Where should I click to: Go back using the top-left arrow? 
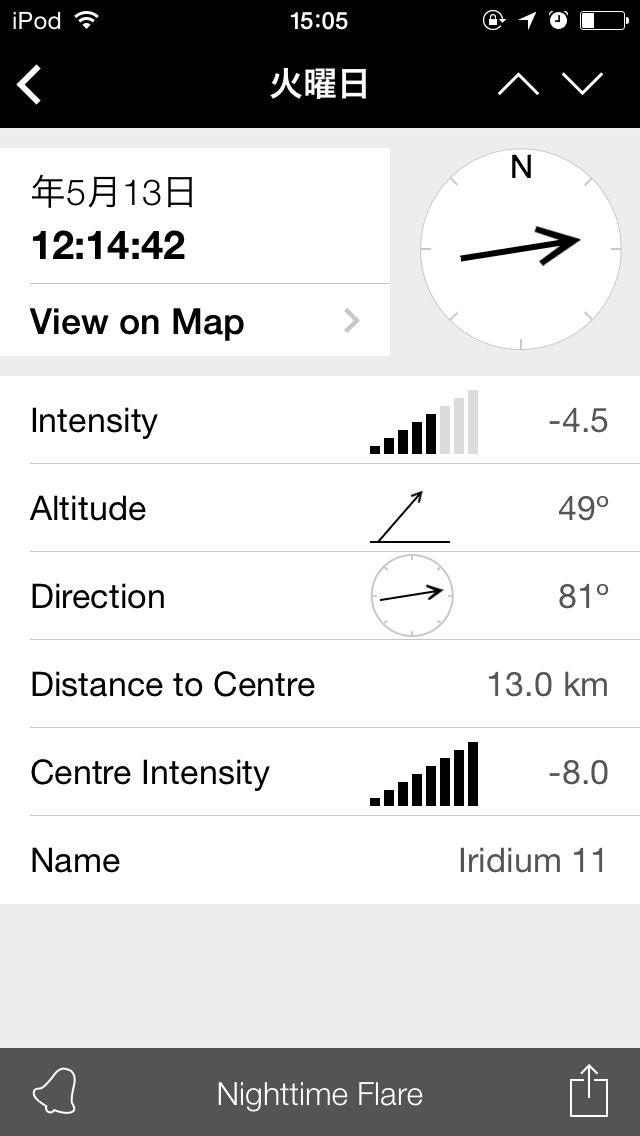click(30, 85)
